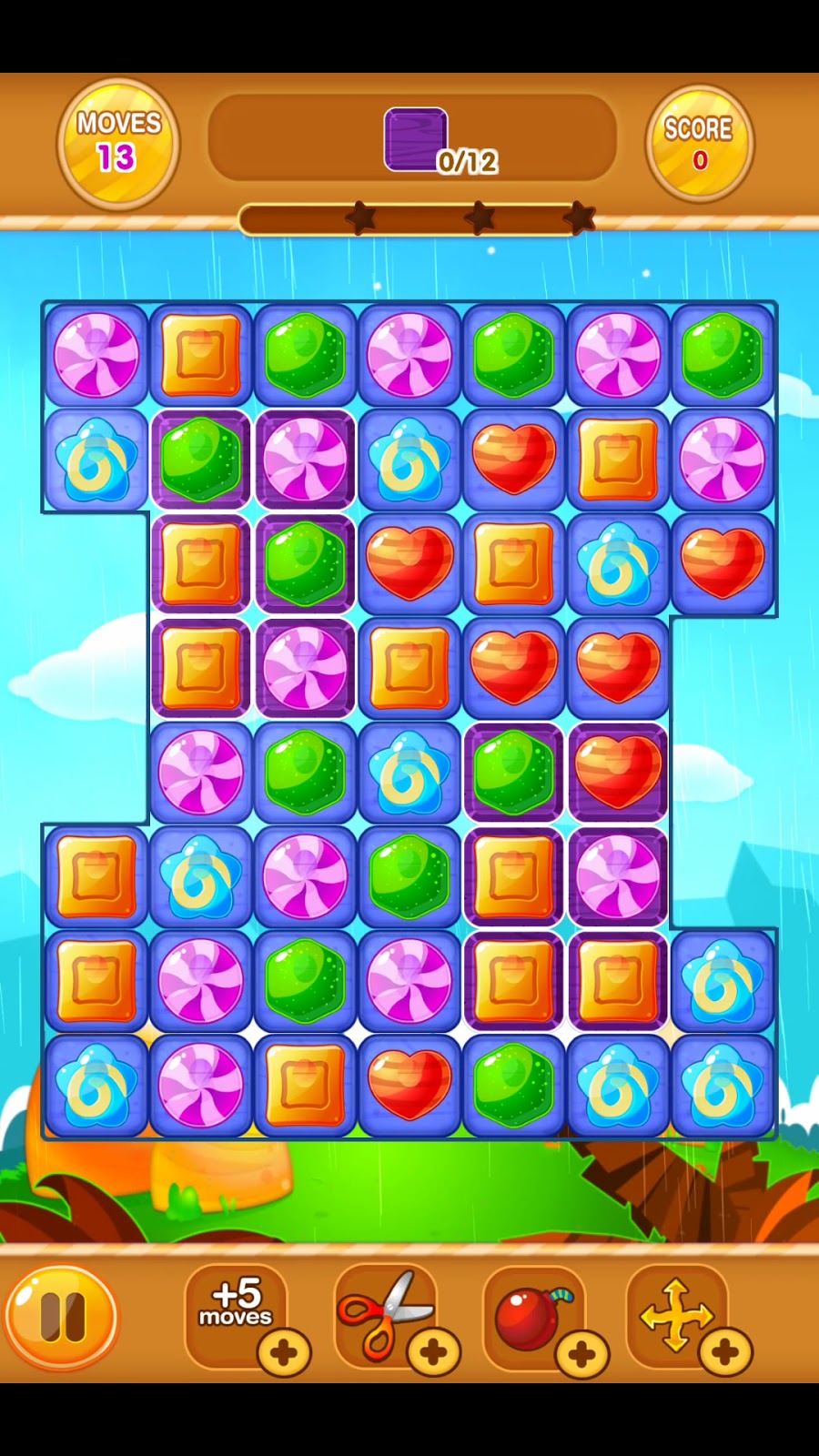
Task: Pause the game
Action: click(x=62, y=1316)
